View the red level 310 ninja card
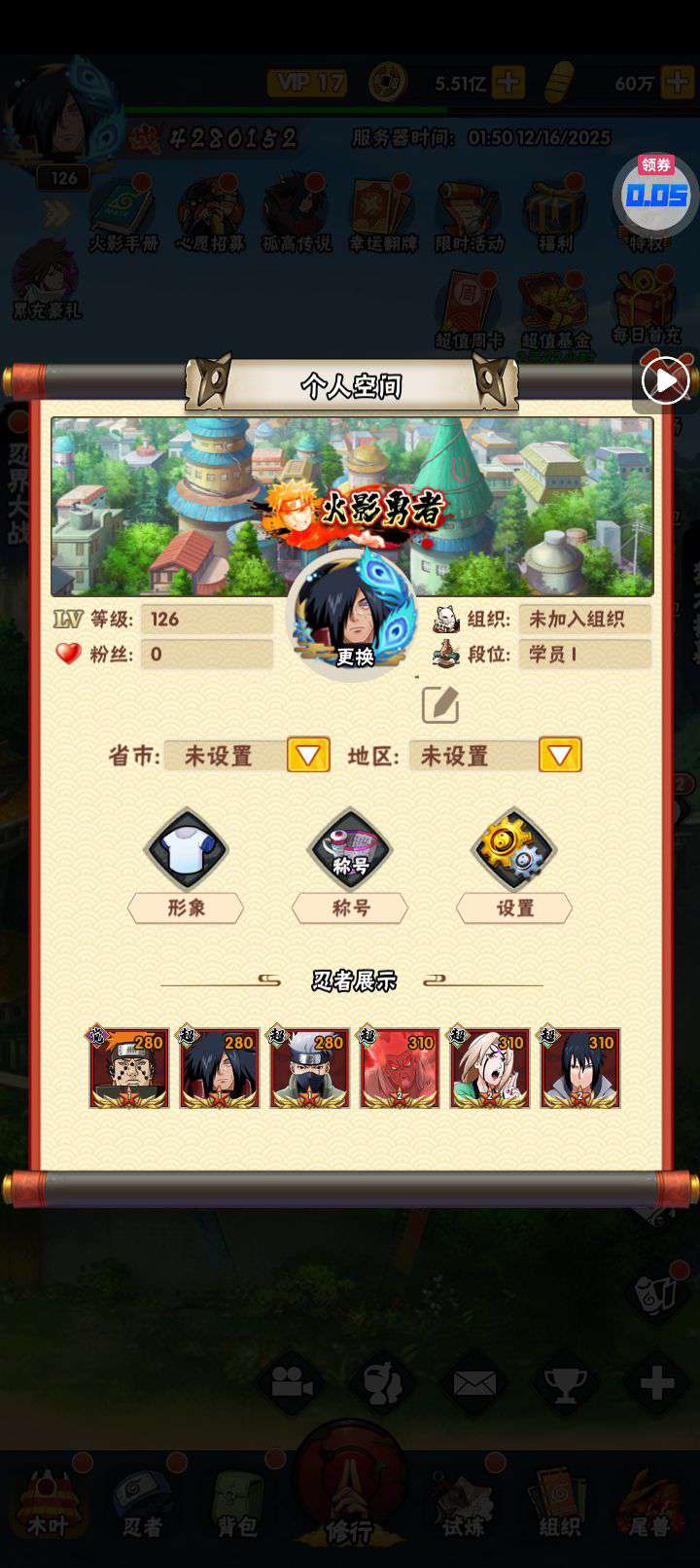The image size is (700, 1568). [400, 1068]
